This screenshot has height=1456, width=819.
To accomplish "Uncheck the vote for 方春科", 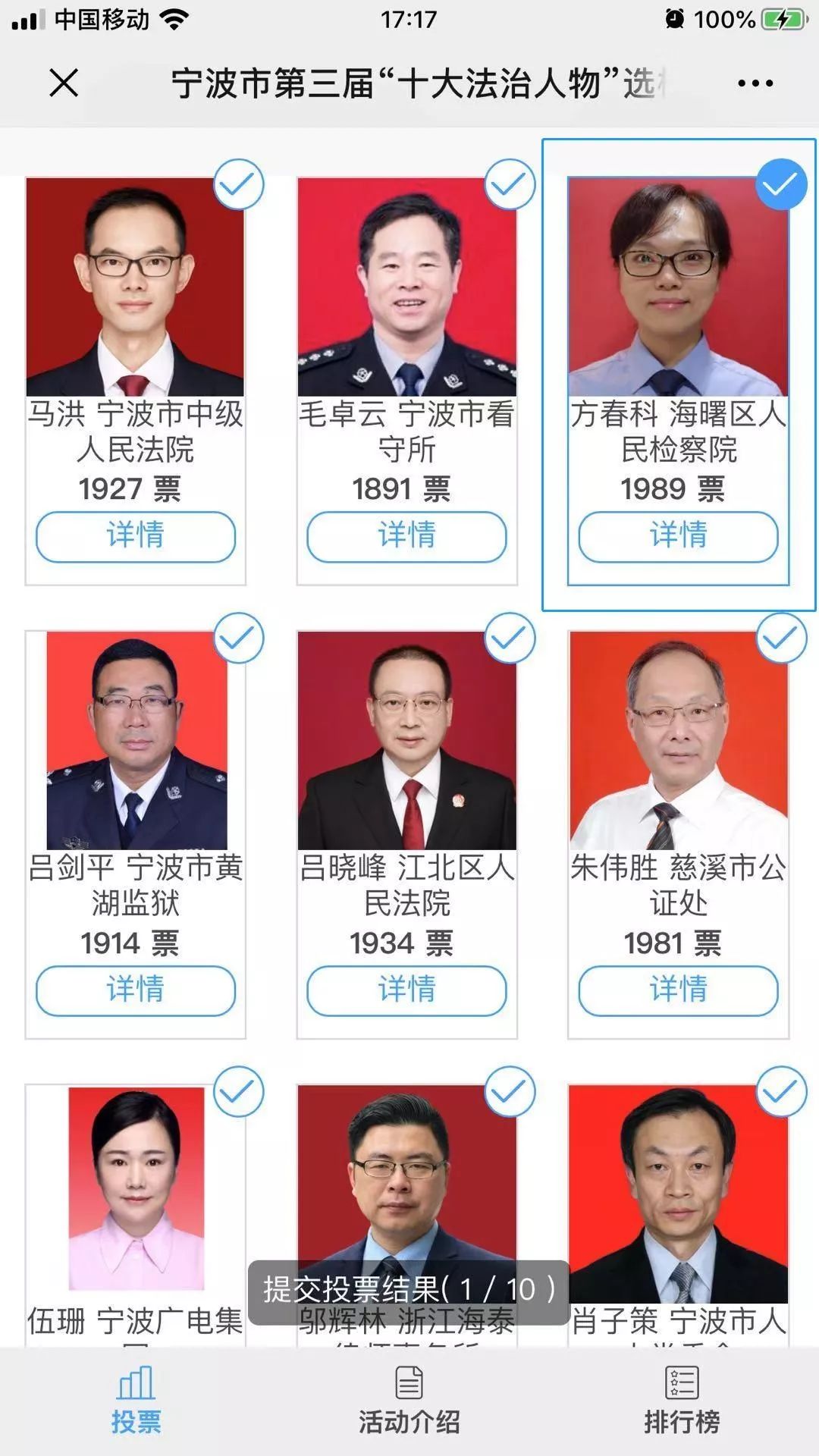I will point(781,184).
